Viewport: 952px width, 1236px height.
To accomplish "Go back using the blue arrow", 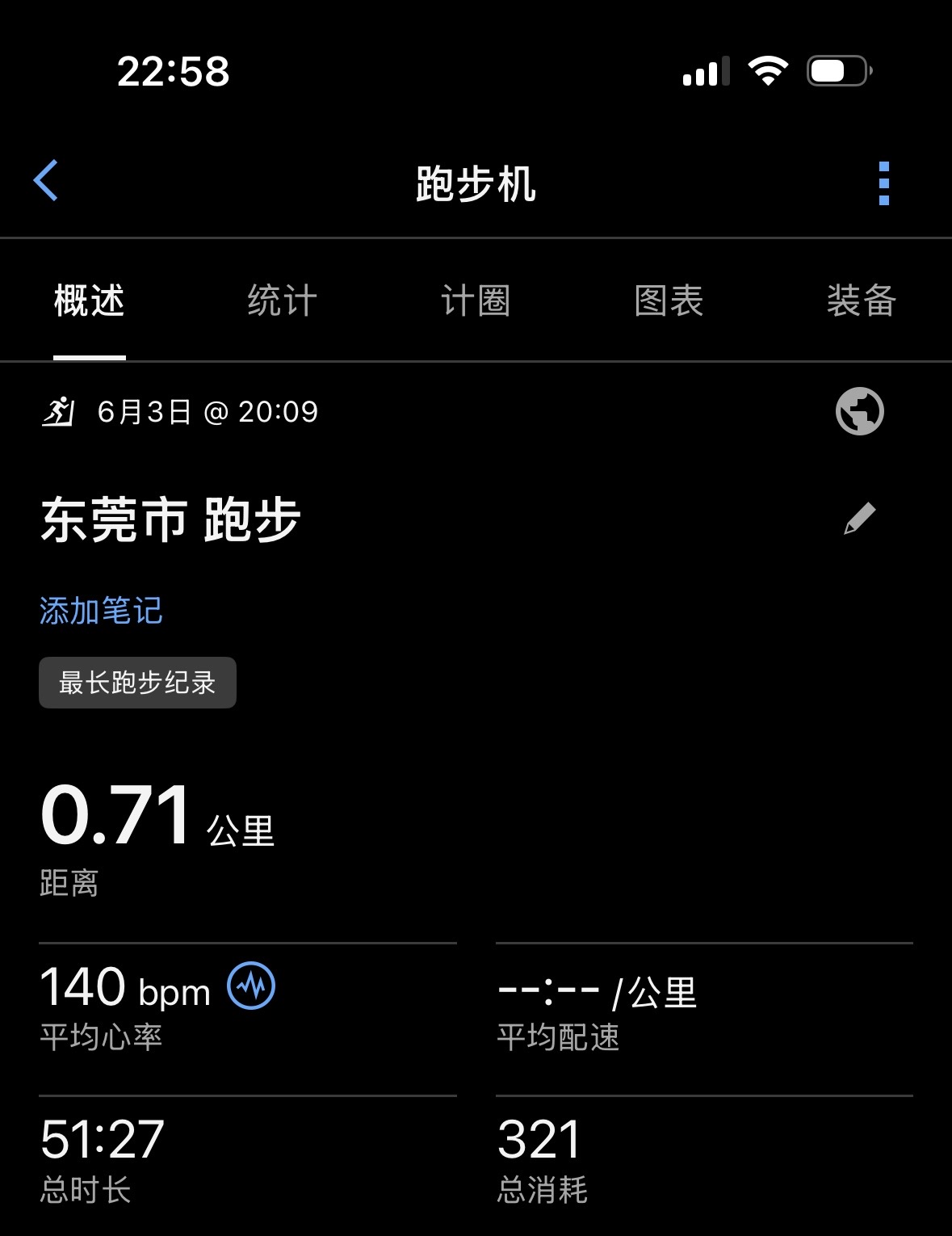I will (x=46, y=180).
